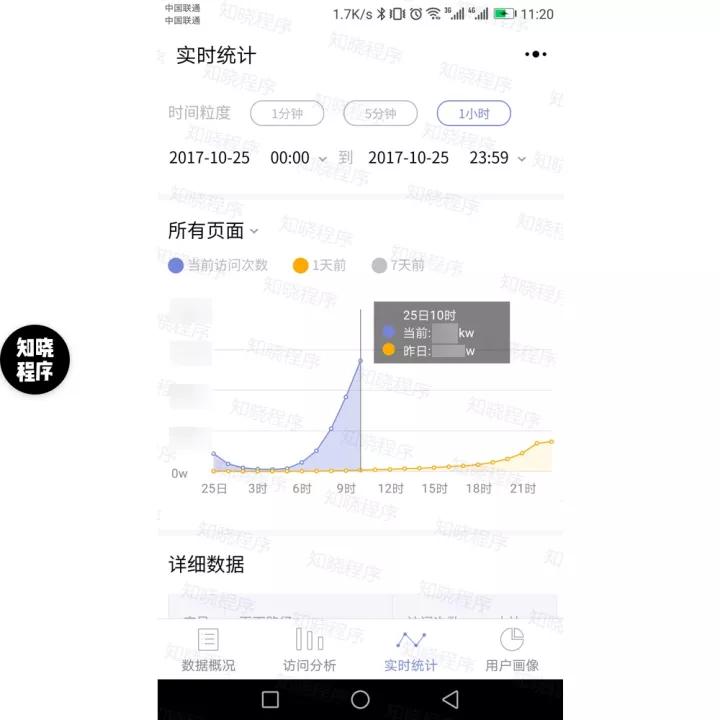Toggle the 1天前 legend series
Viewport: 720px width, 720px height.
point(320,265)
